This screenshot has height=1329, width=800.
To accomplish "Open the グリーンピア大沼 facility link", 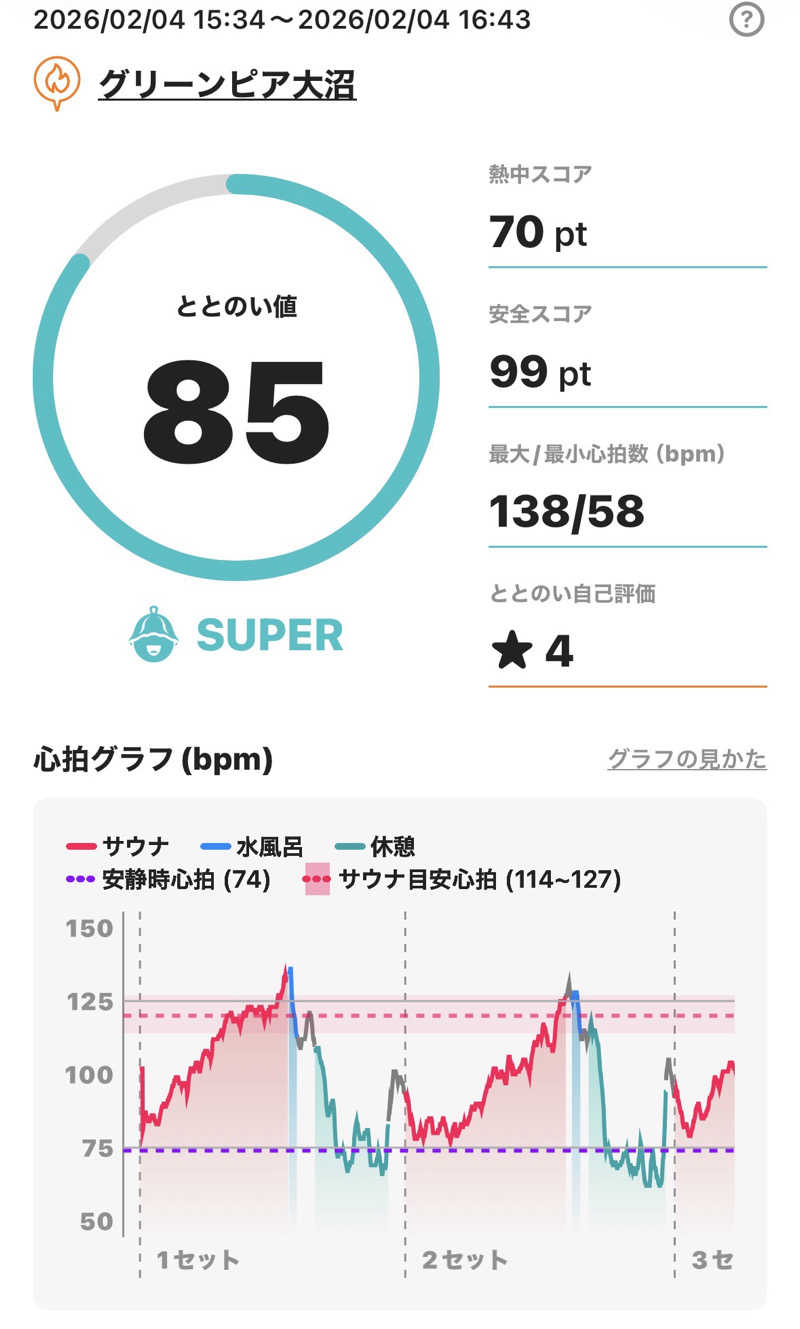I will (227, 85).
